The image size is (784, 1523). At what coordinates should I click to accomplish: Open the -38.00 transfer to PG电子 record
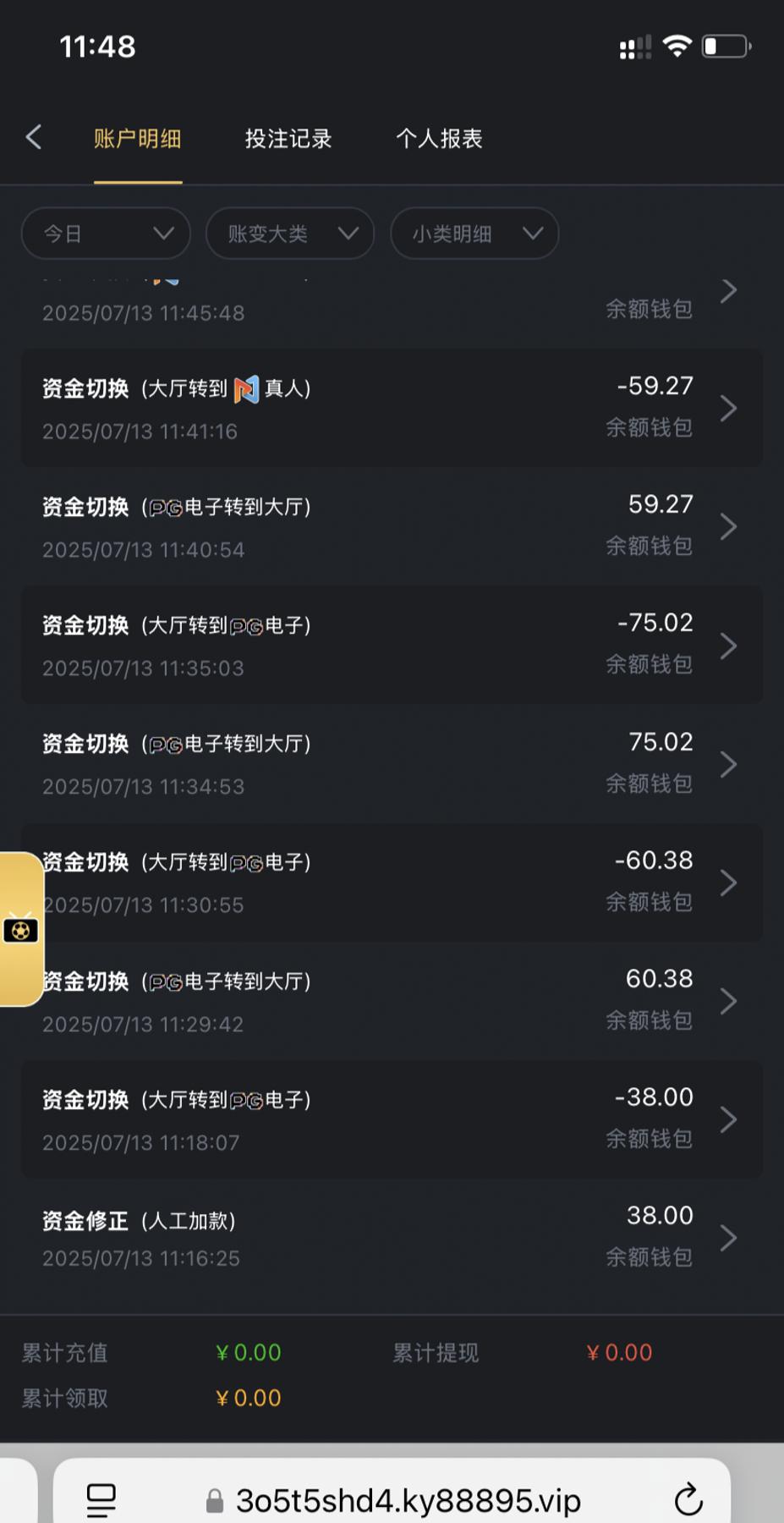(x=392, y=1119)
